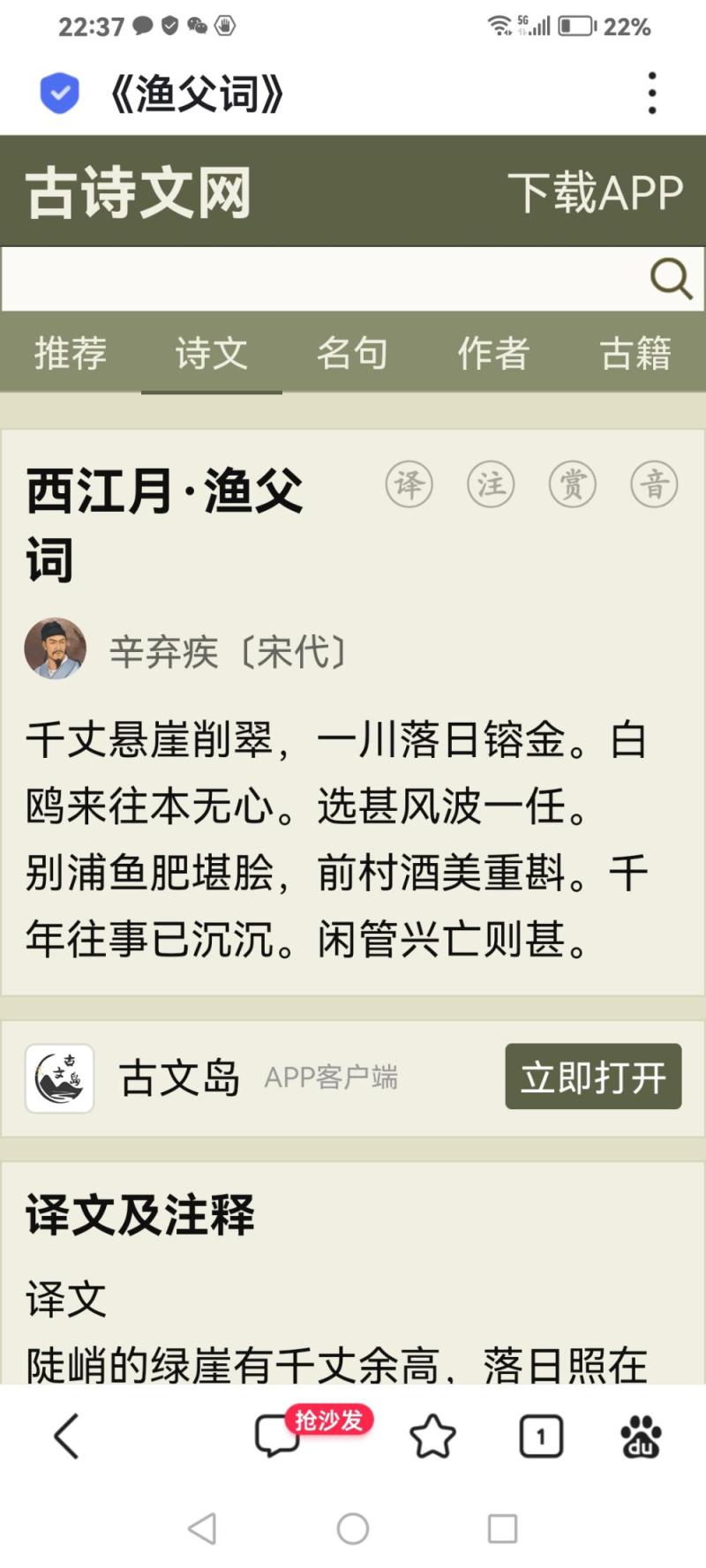Switch to the 诗文 tab

(x=212, y=353)
